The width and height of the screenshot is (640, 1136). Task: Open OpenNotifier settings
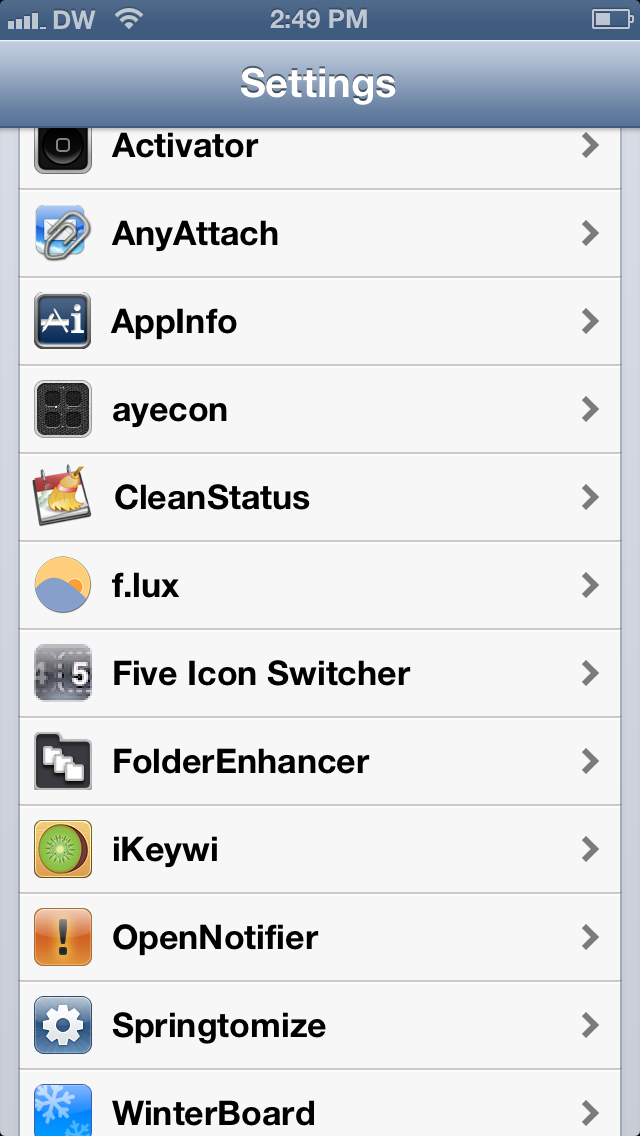tap(320, 937)
